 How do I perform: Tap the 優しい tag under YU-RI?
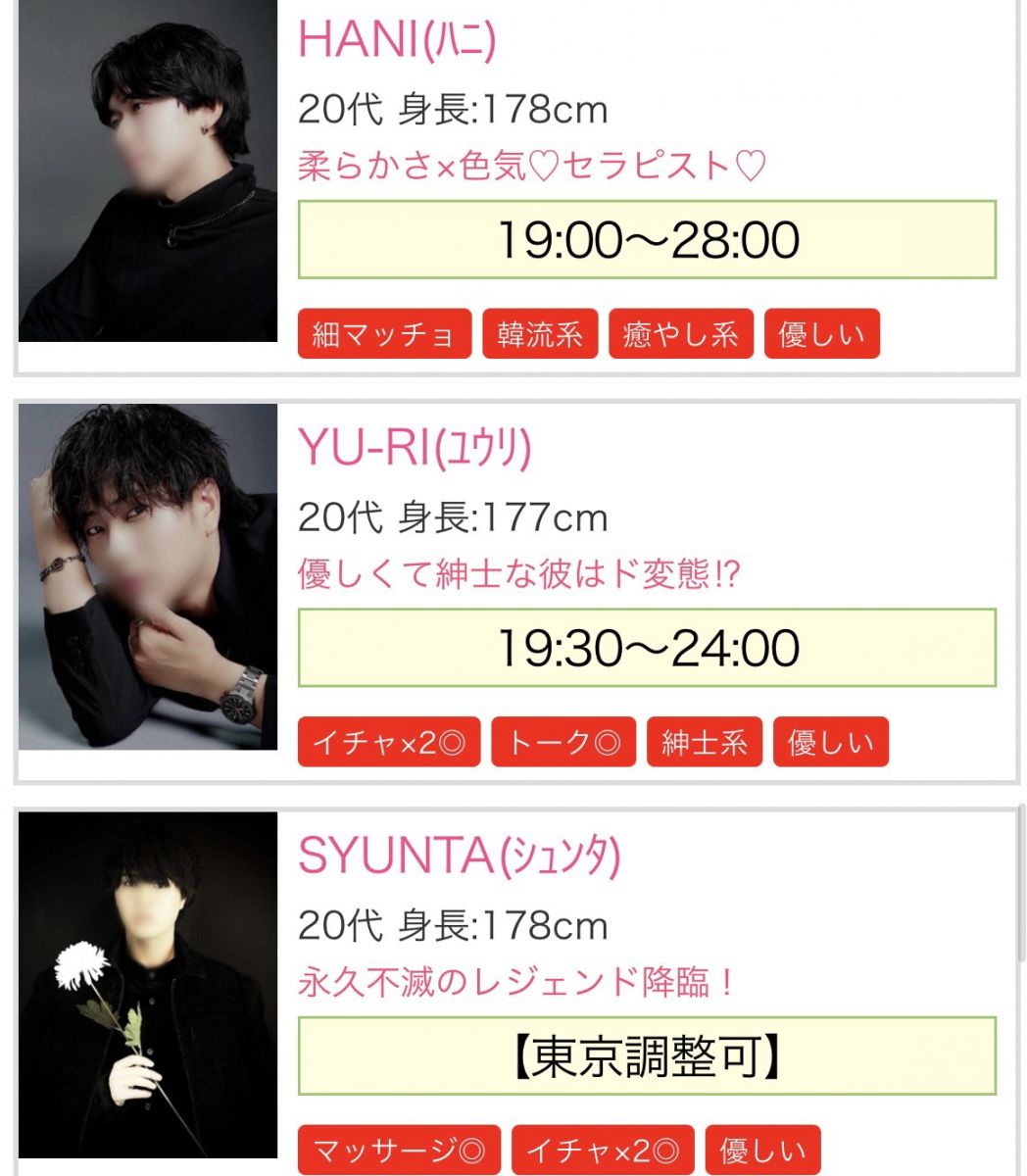(830, 743)
